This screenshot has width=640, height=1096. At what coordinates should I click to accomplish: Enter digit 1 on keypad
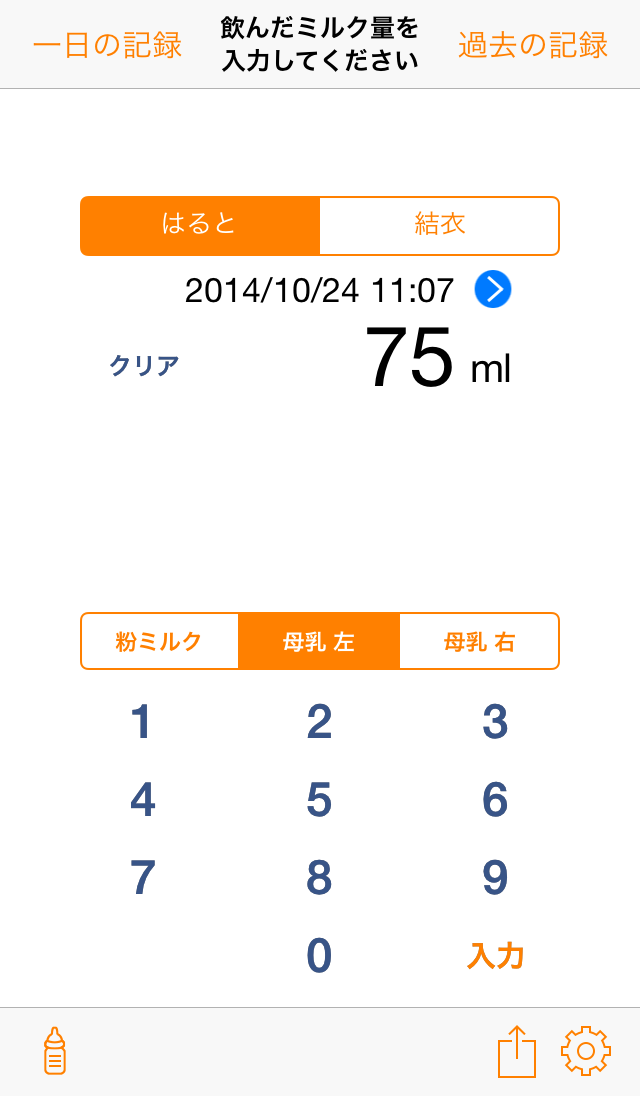141,721
